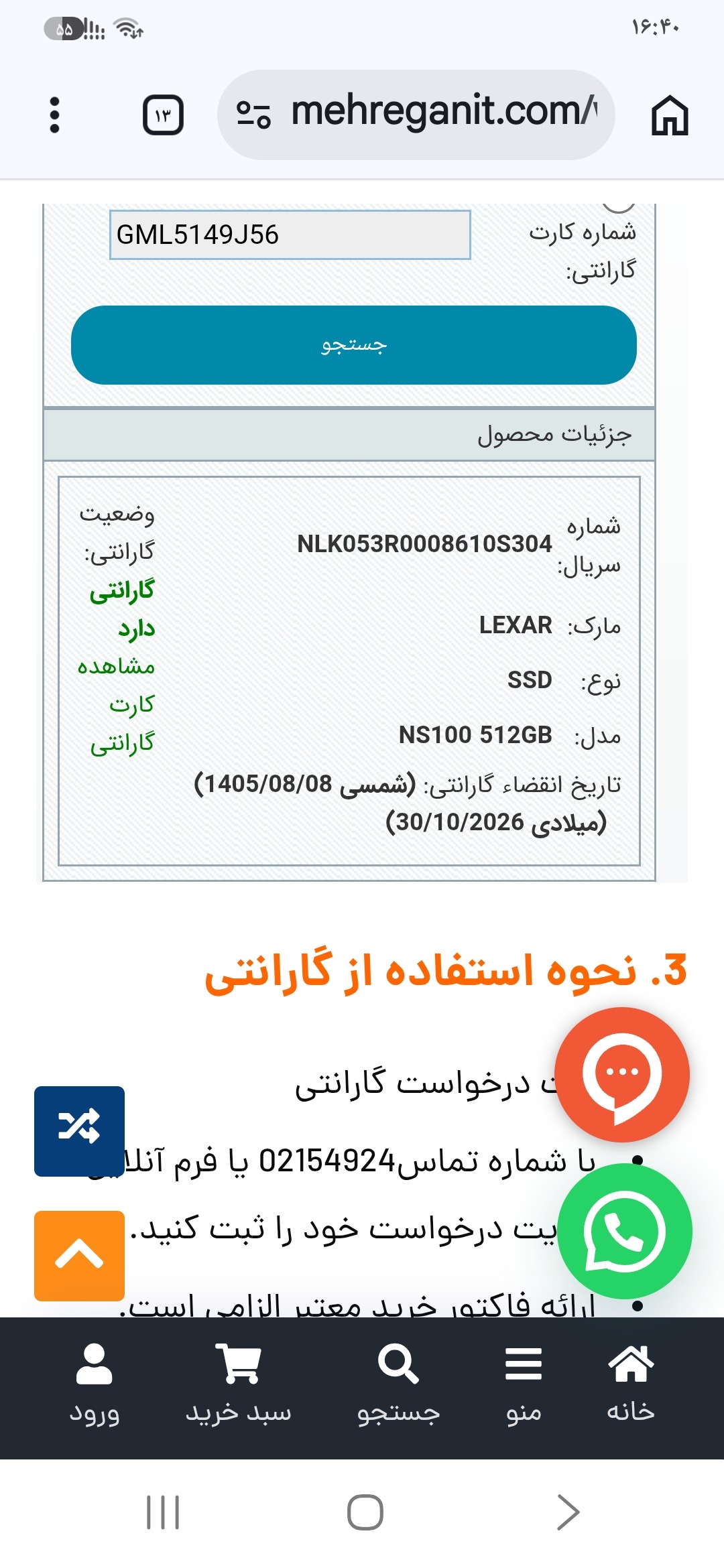This screenshot has width=724, height=1568.
Task: Go to the browser home page
Action: [x=670, y=115]
